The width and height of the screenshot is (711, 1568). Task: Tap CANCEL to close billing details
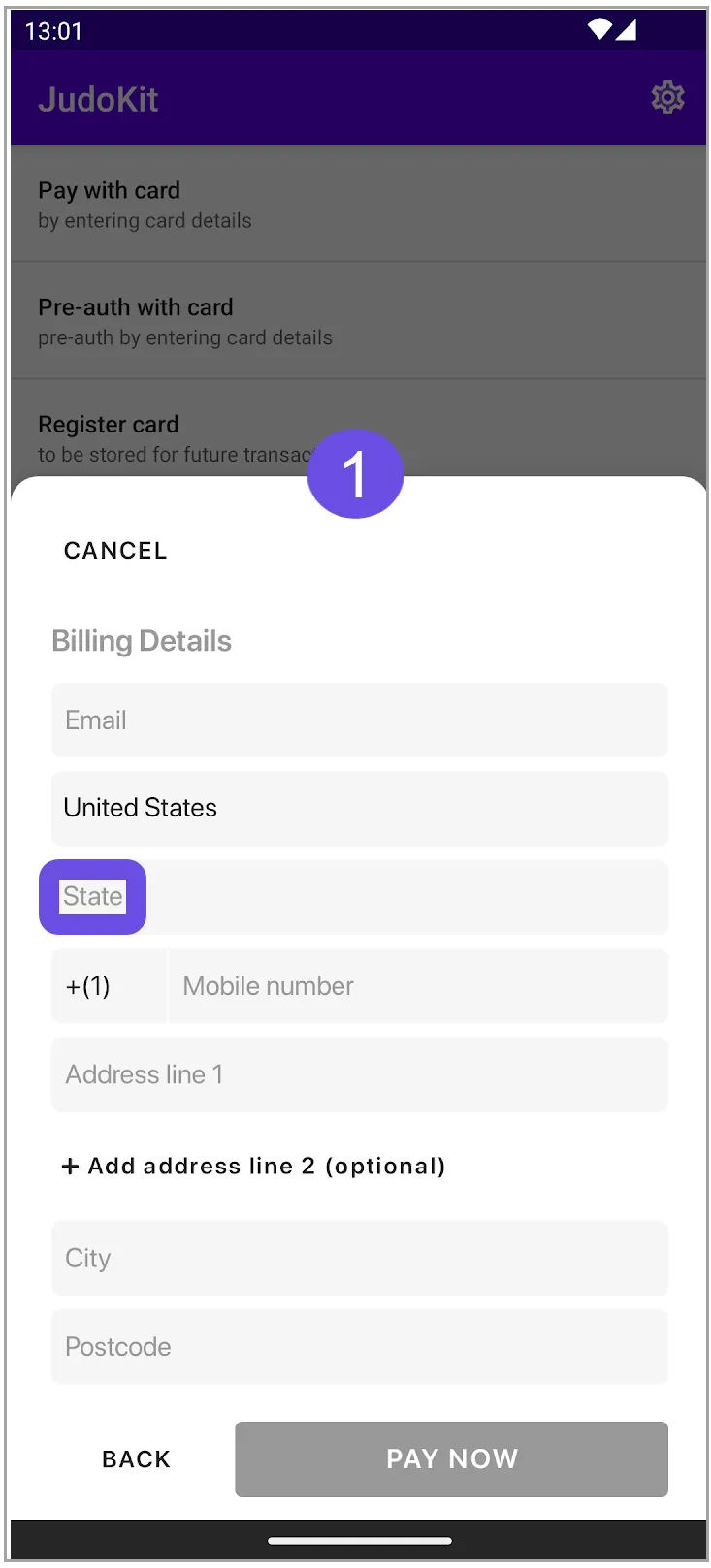[x=115, y=551]
